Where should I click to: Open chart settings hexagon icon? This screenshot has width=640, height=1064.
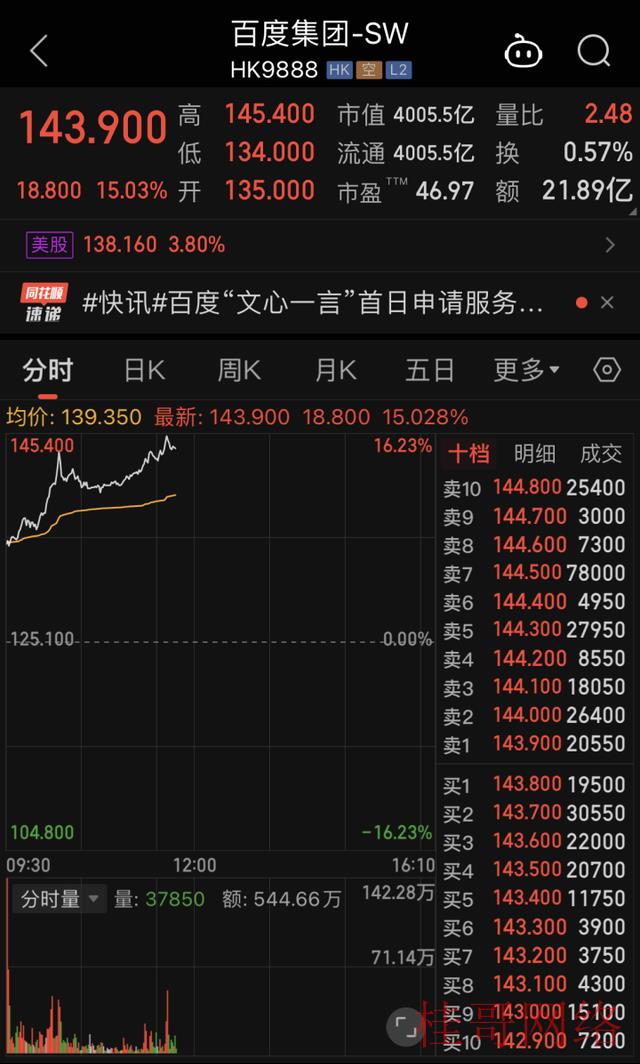[607, 370]
